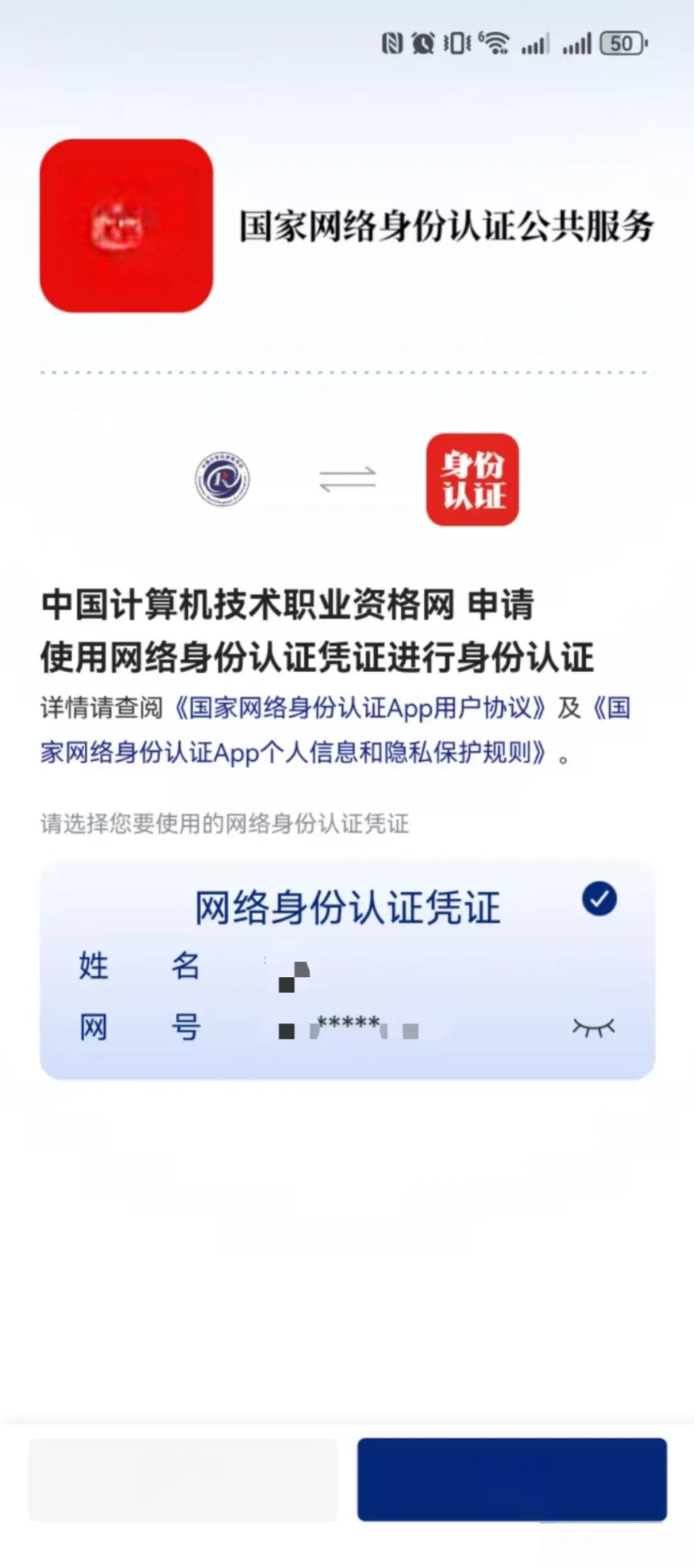Open the 国家网络身份认证App用户协议 link

tap(360, 708)
